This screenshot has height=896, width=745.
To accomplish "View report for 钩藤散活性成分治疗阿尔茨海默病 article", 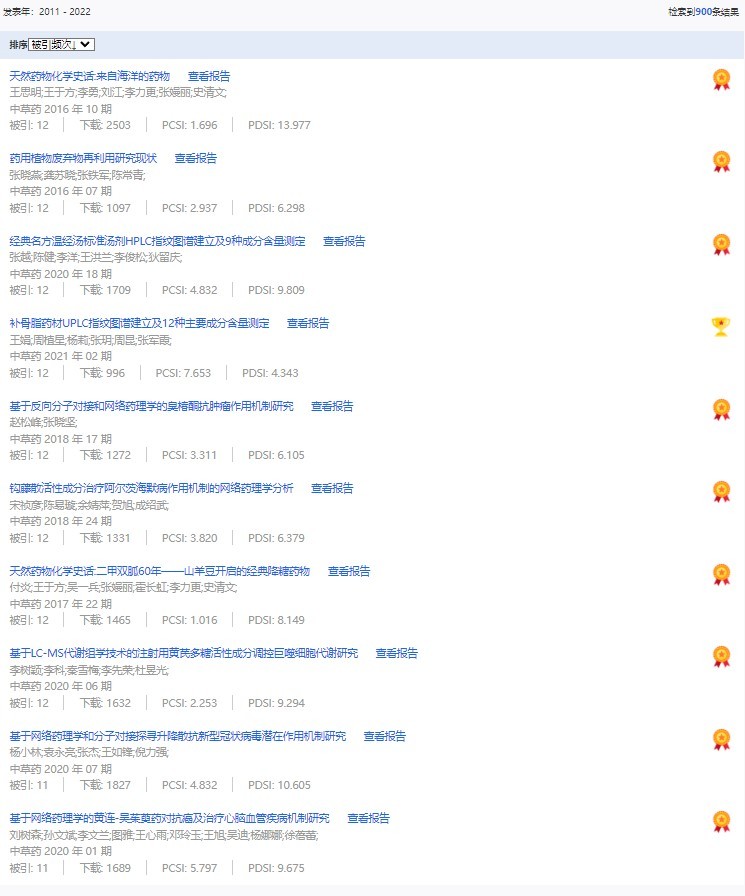I will pyautogui.click(x=332, y=488).
